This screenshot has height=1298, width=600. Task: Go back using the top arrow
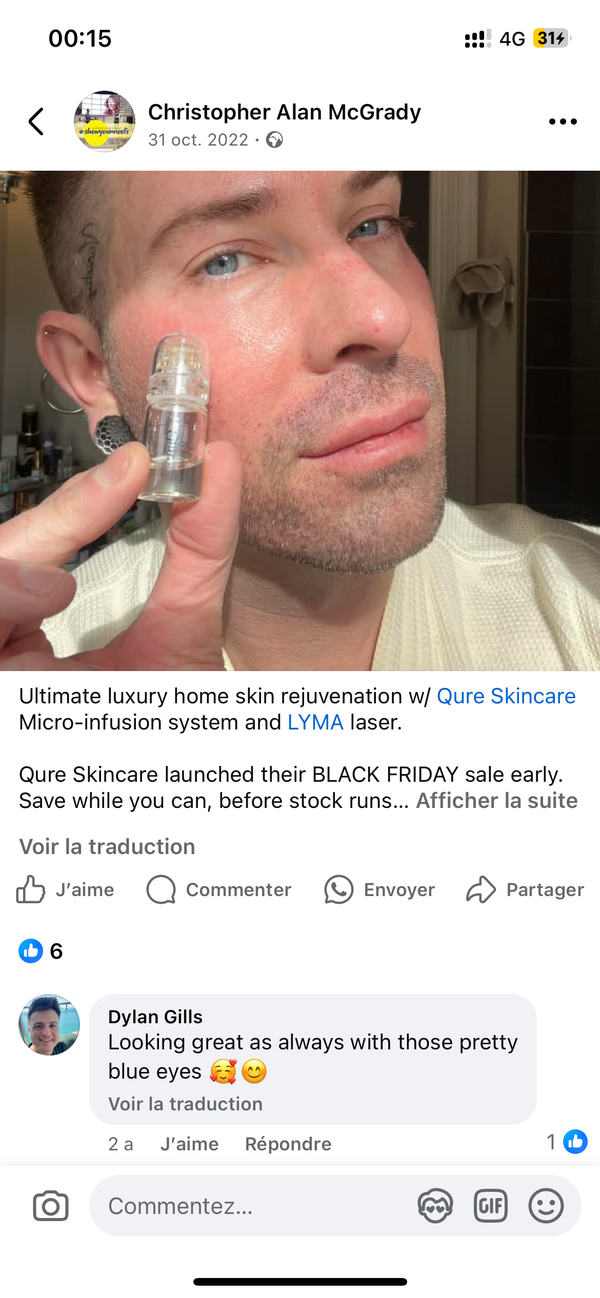pyautogui.click(x=36, y=122)
